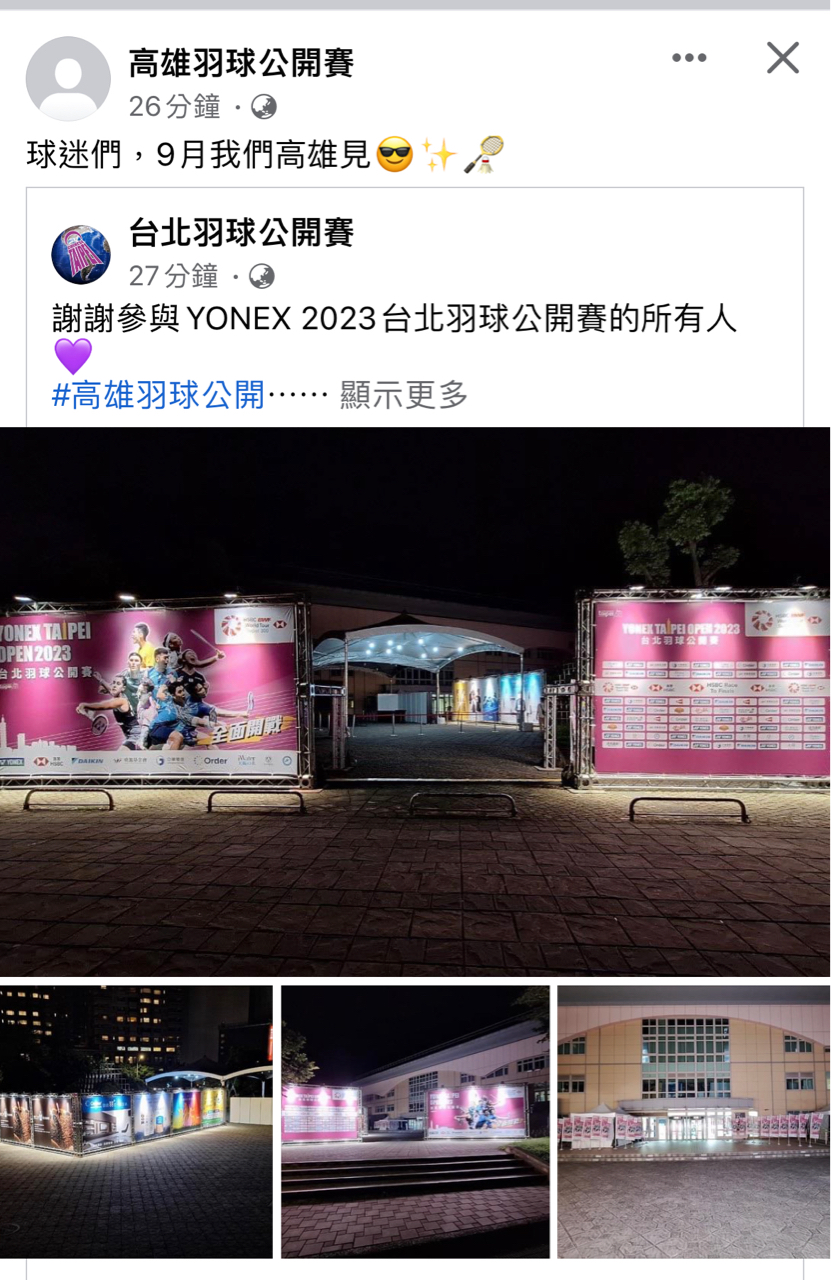This screenshot has height=1280, width=831.
Task: Open the photo of the arena building entrance
Action: coord(693,1120)
